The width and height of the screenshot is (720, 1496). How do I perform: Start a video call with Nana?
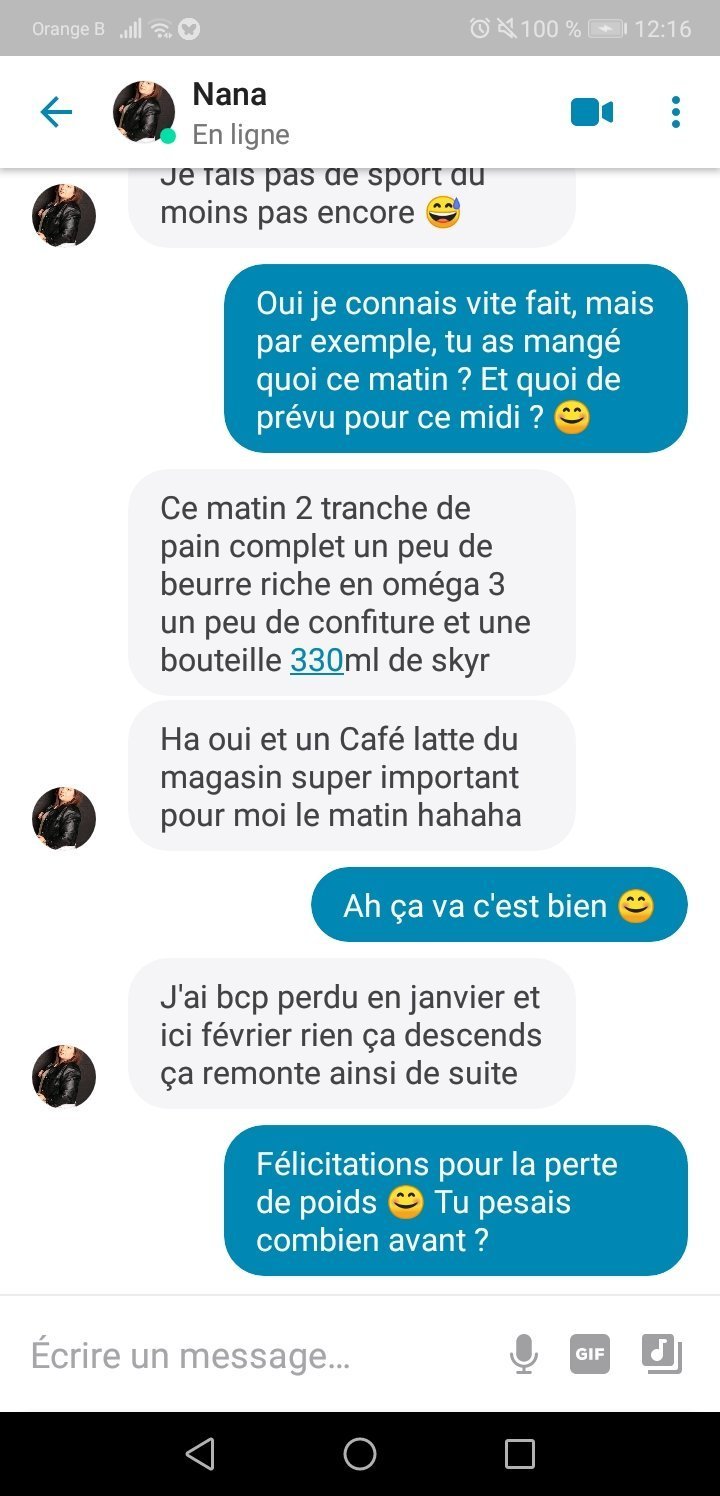coord(592,112)
